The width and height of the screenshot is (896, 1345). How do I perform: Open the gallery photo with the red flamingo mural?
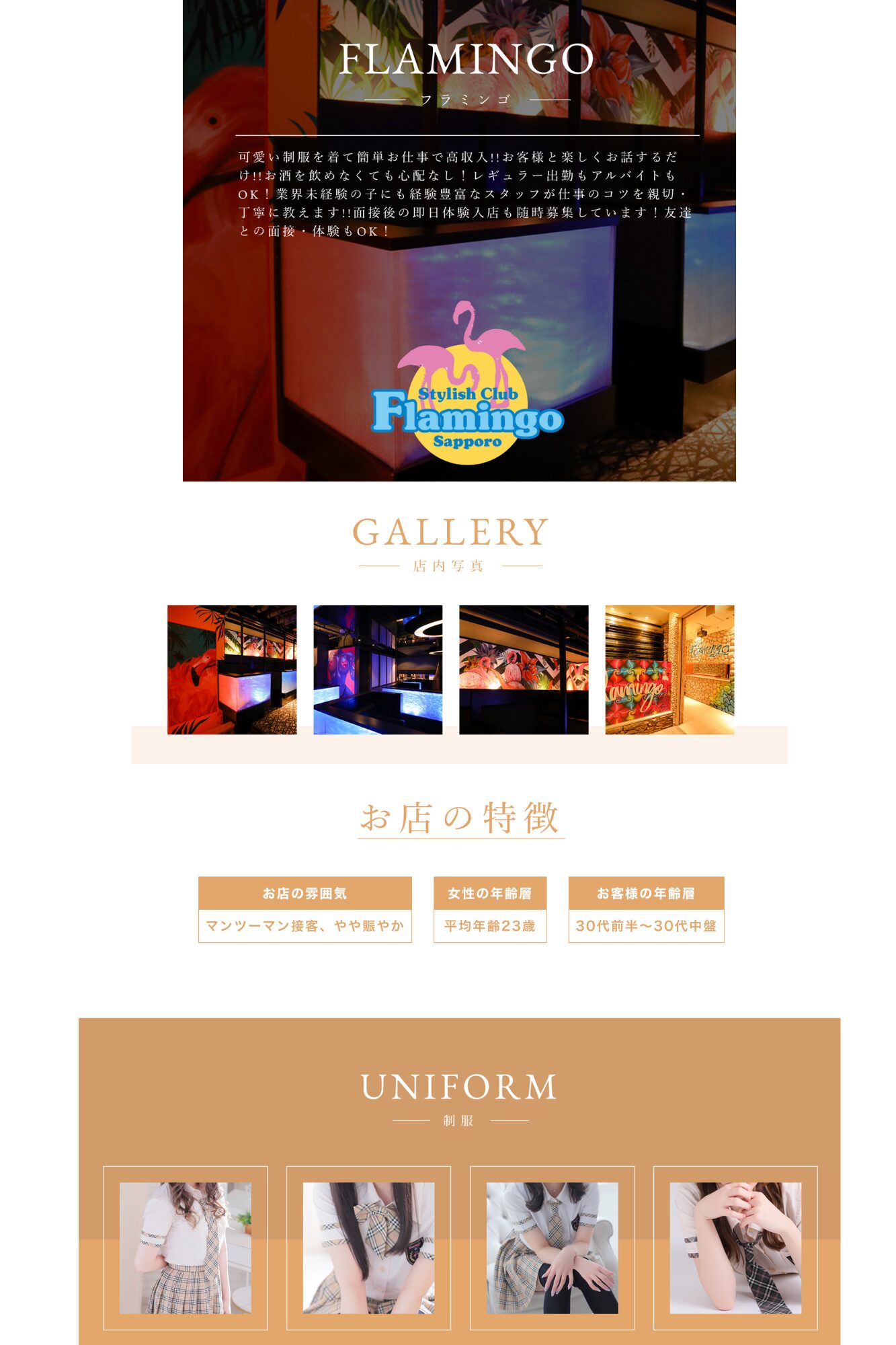tap(232, 669)
